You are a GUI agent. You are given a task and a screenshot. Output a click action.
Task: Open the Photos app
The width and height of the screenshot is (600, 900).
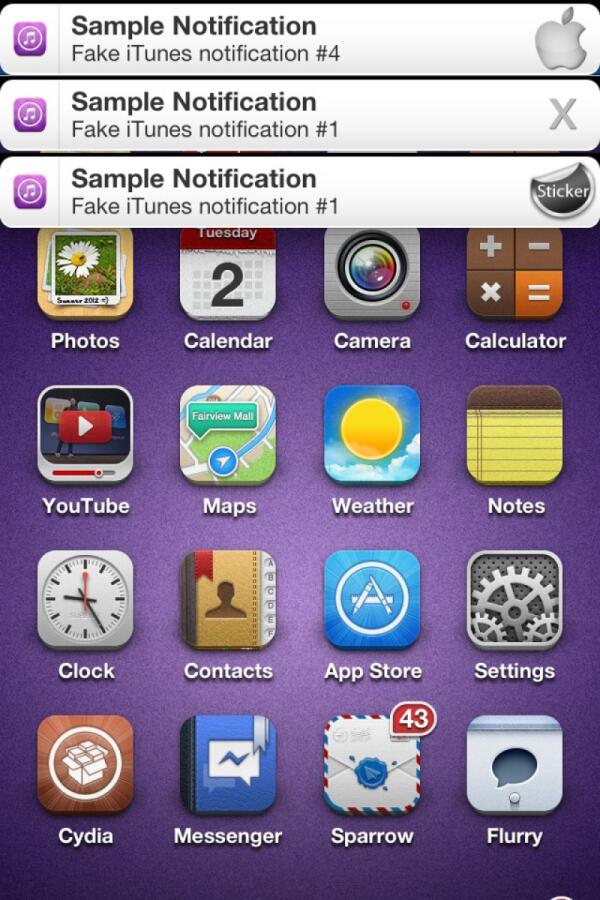click(85, 272)
